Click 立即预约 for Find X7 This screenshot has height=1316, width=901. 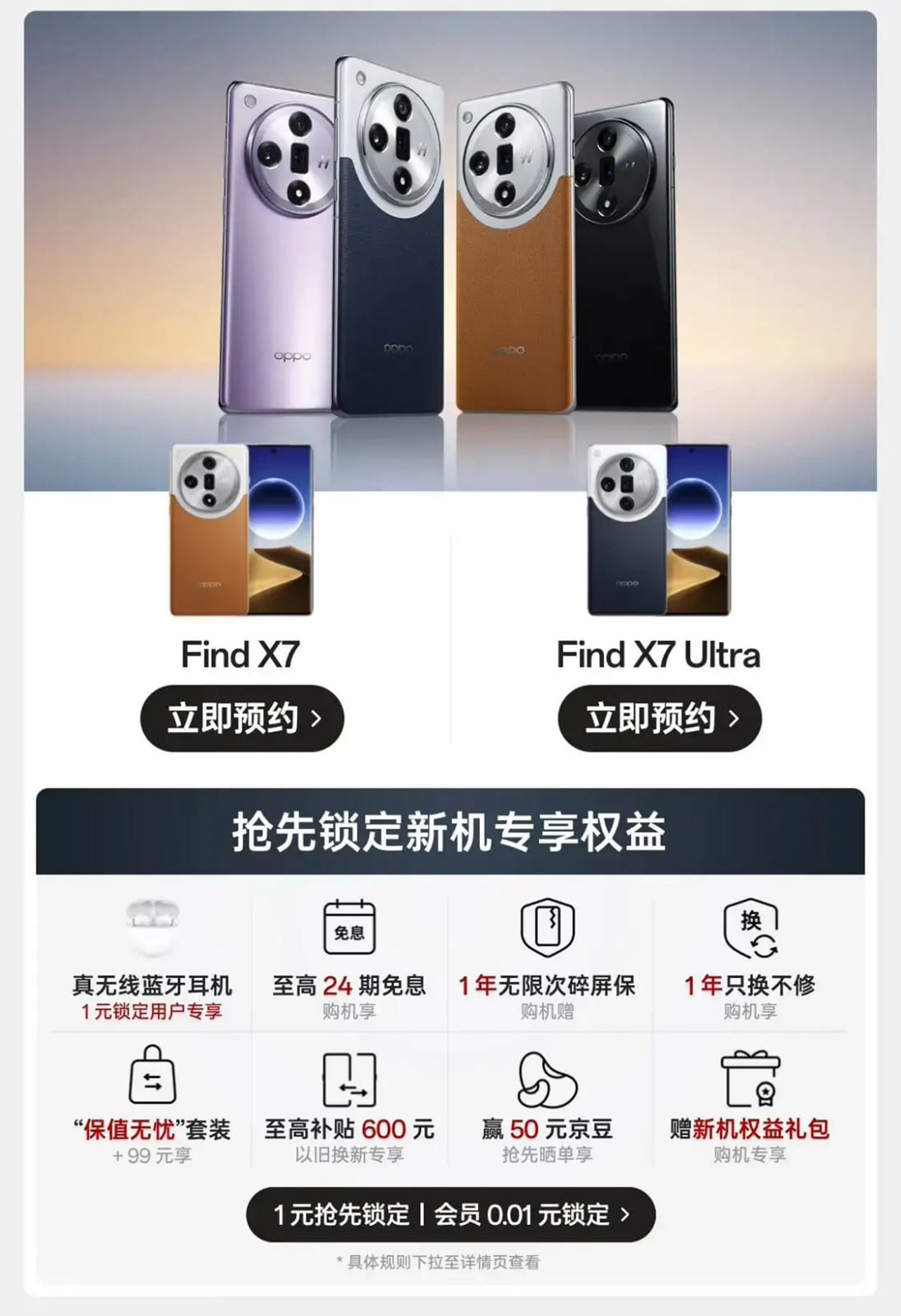click(x=242, y=717)
